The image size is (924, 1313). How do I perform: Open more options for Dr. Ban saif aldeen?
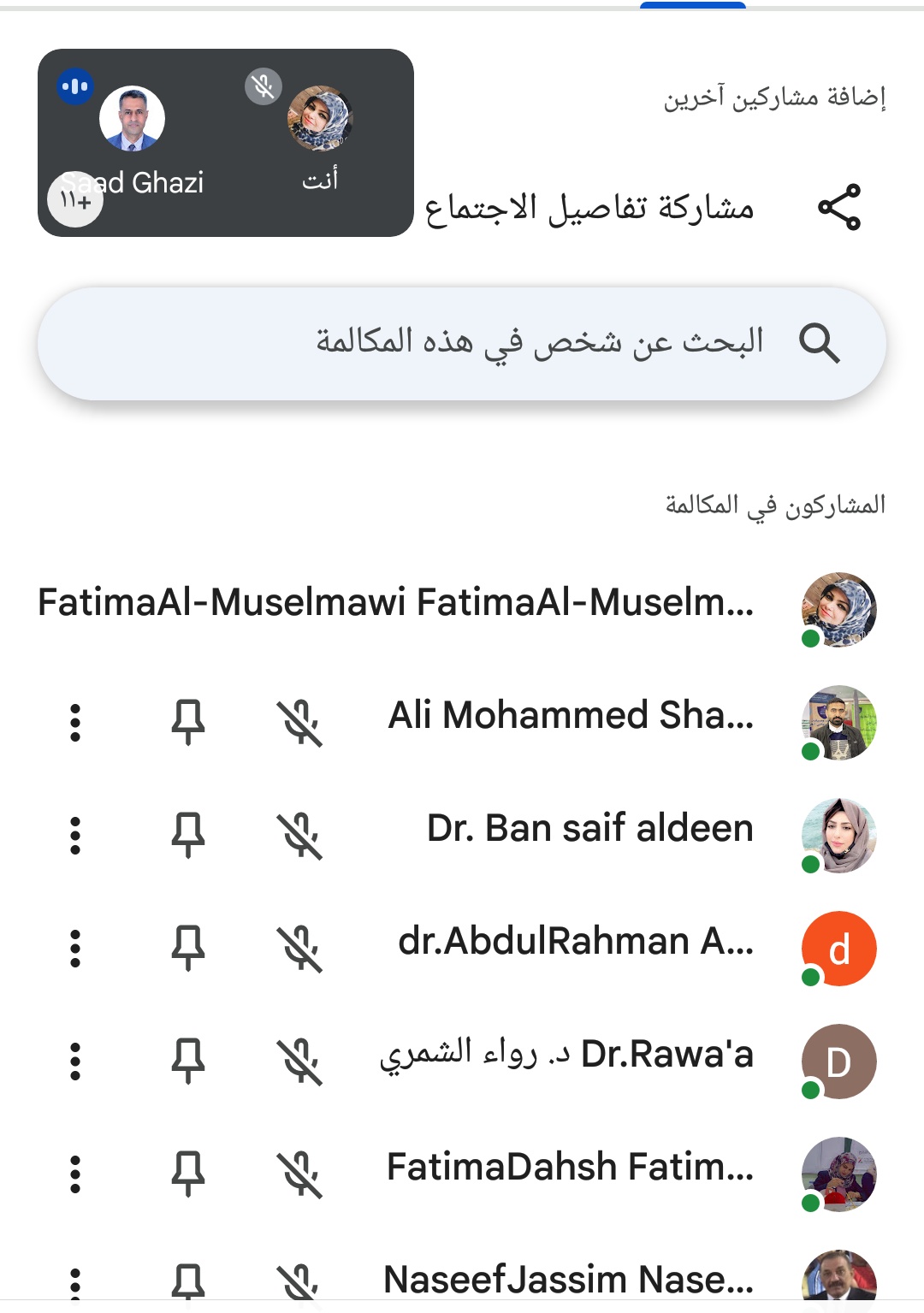75,836
